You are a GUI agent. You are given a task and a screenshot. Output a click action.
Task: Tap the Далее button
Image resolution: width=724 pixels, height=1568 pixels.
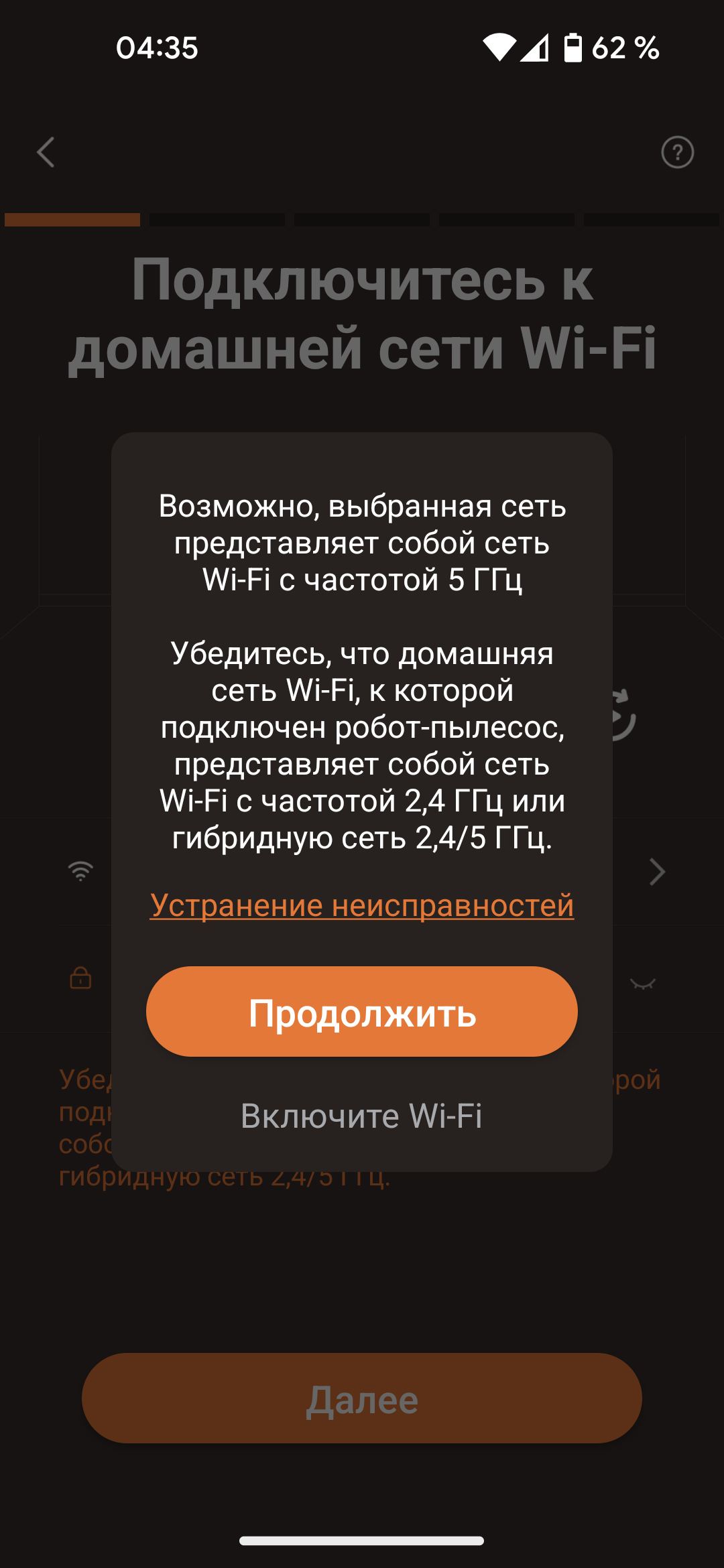coord(361,1398)
